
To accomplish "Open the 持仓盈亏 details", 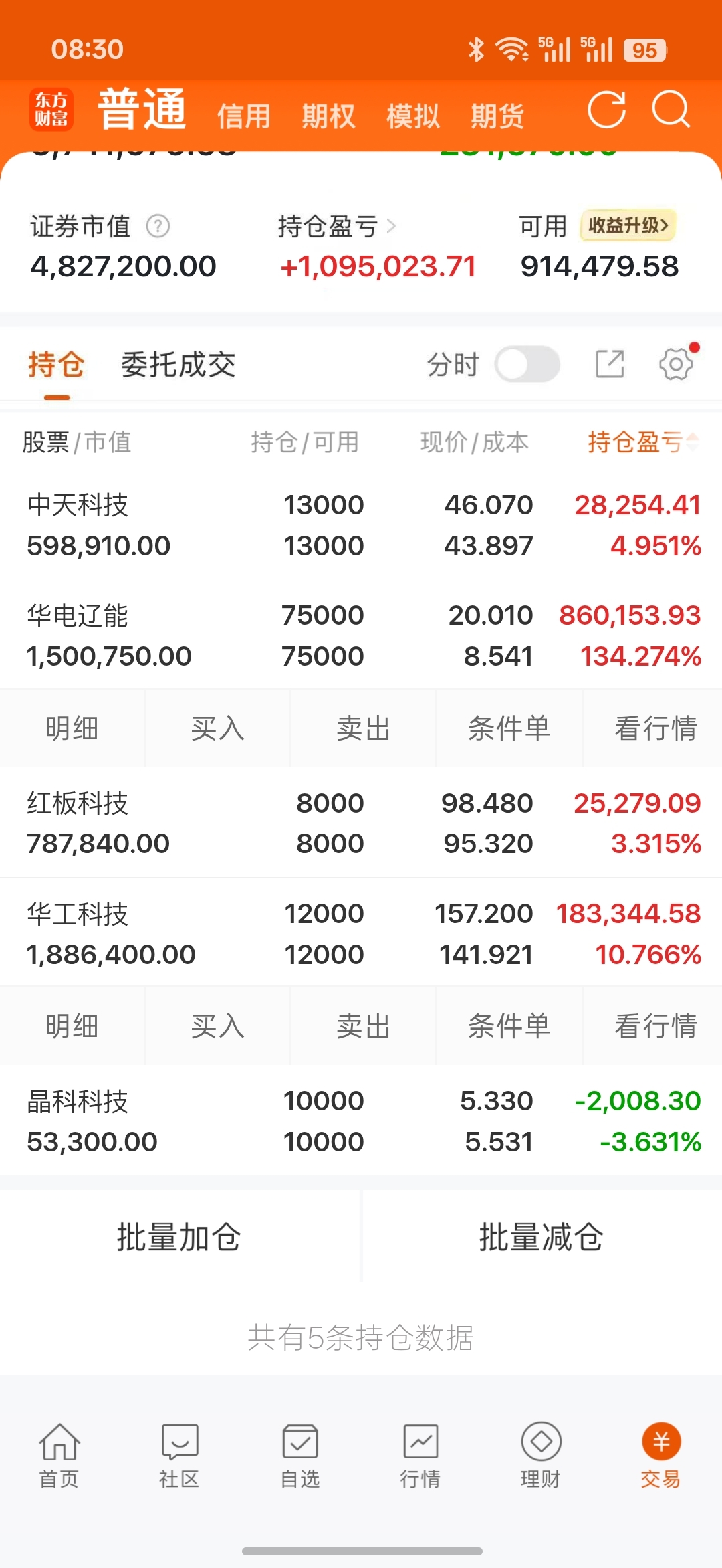I will tap(337, 227).
